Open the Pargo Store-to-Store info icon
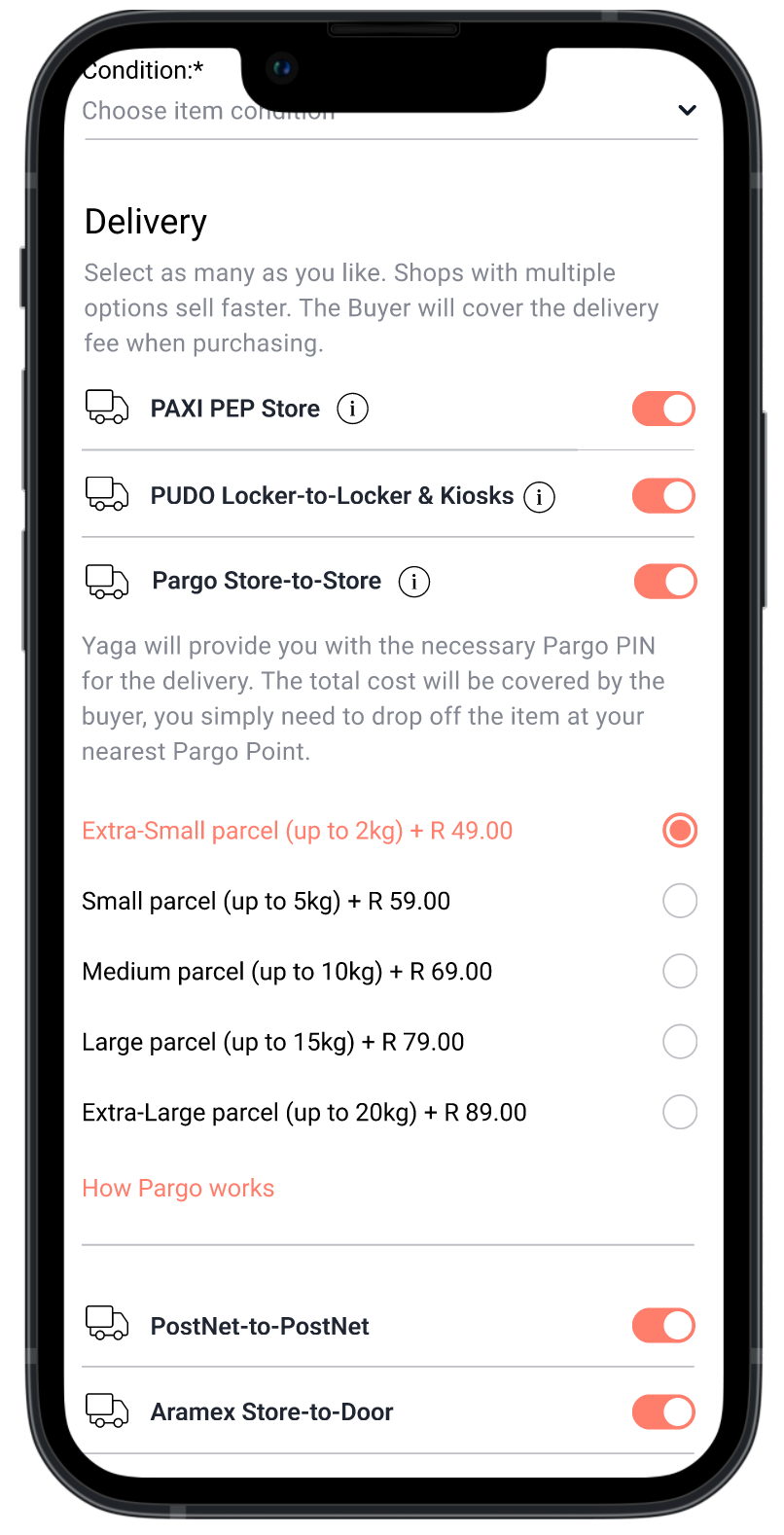 (x=414, y=582)
